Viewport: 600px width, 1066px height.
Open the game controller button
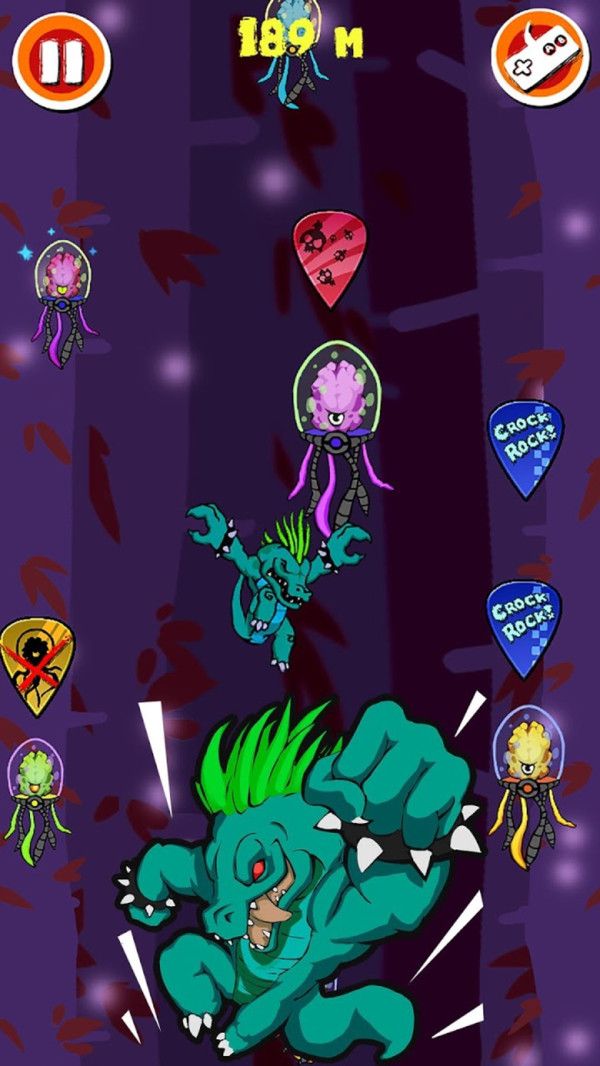coord(541,57)
